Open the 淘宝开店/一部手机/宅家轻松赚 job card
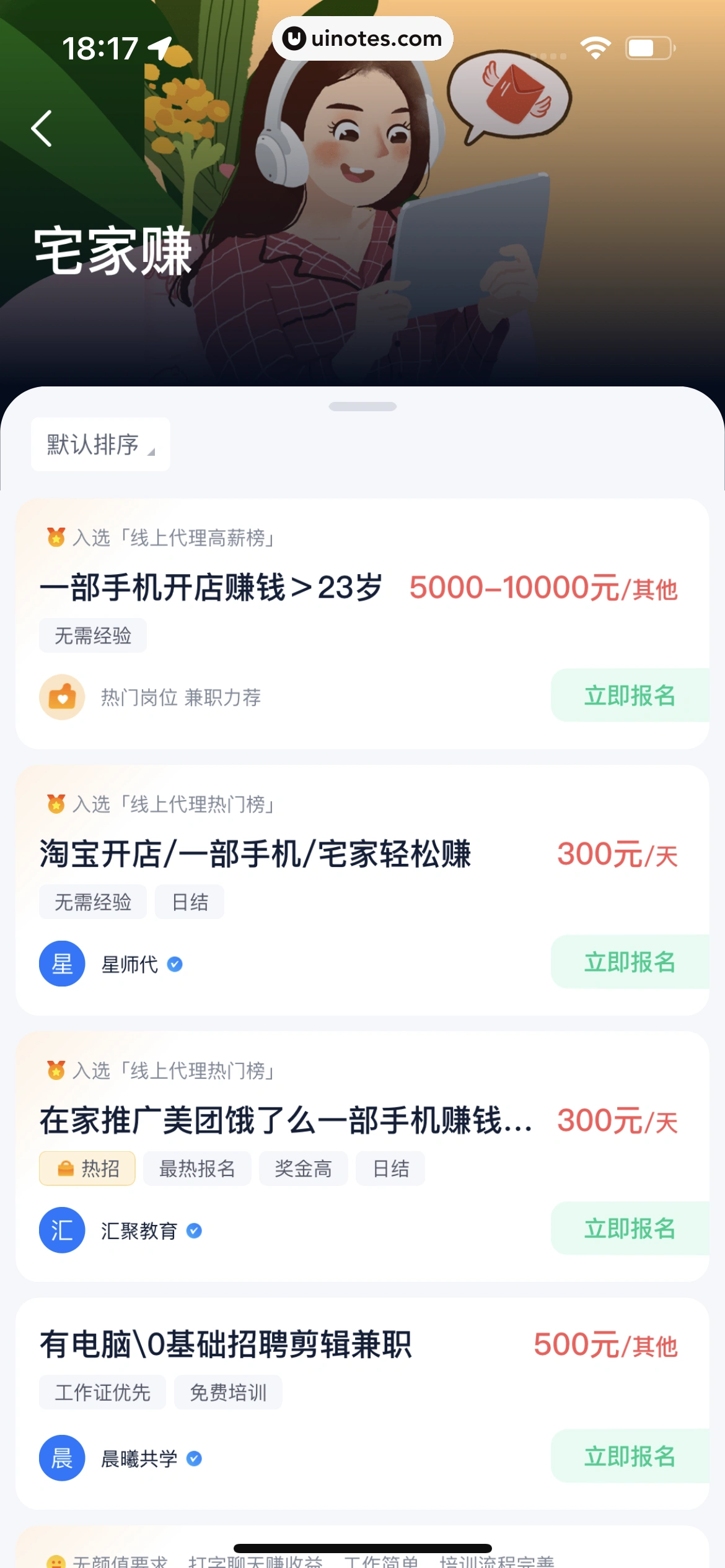 [255, 854]
